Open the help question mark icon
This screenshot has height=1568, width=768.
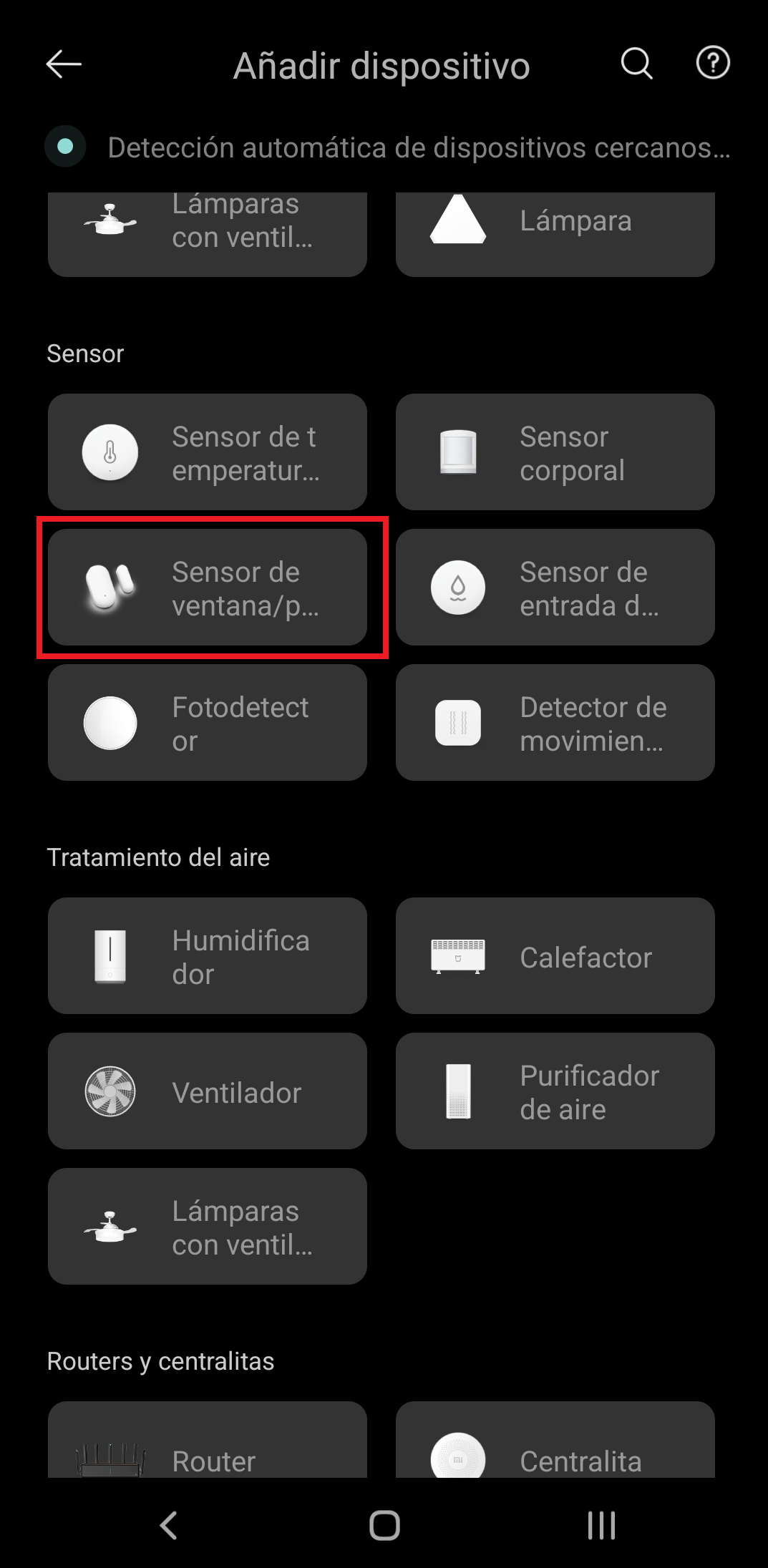712,63
